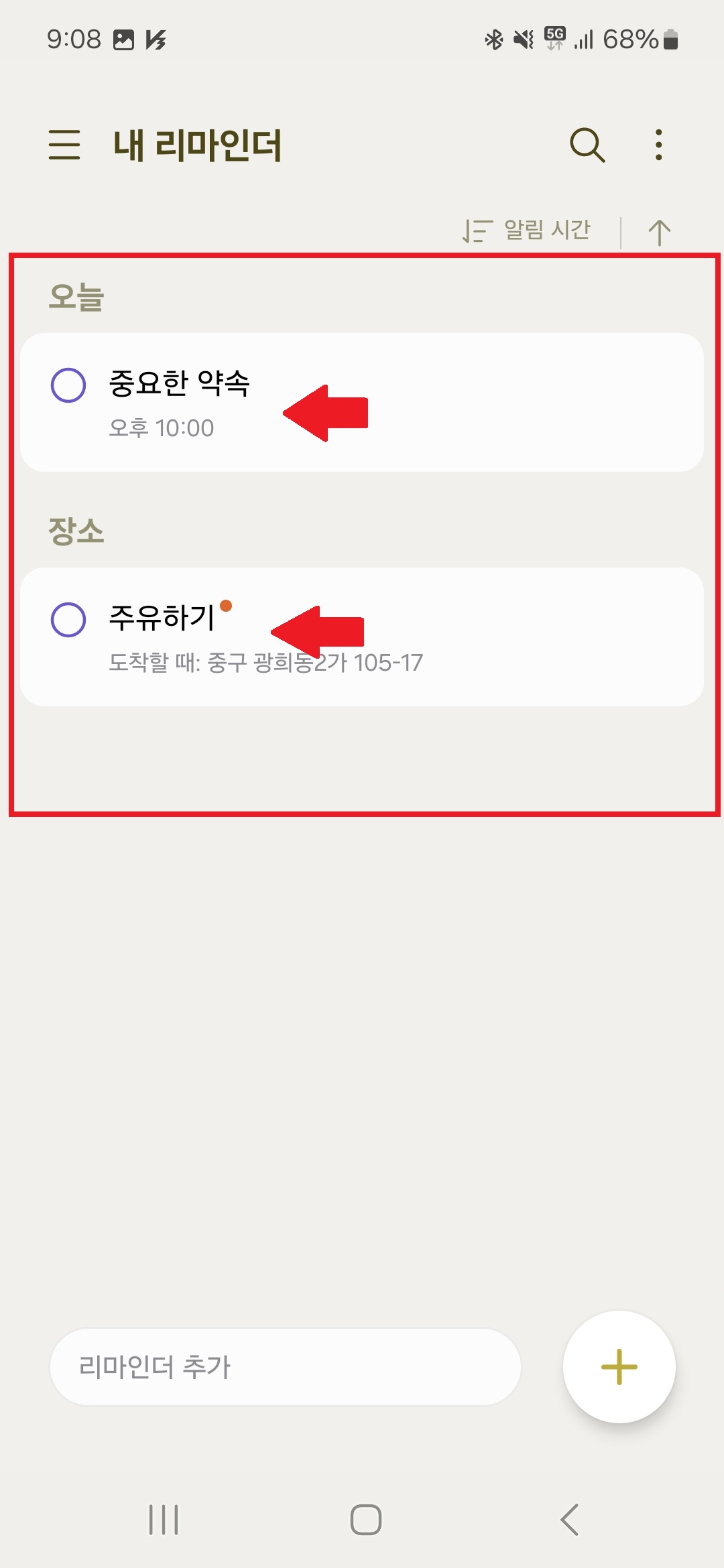The width and height of the screenshot is (724, 1568).
Task: Click the sort order list icon
Action: click(477, 230)
